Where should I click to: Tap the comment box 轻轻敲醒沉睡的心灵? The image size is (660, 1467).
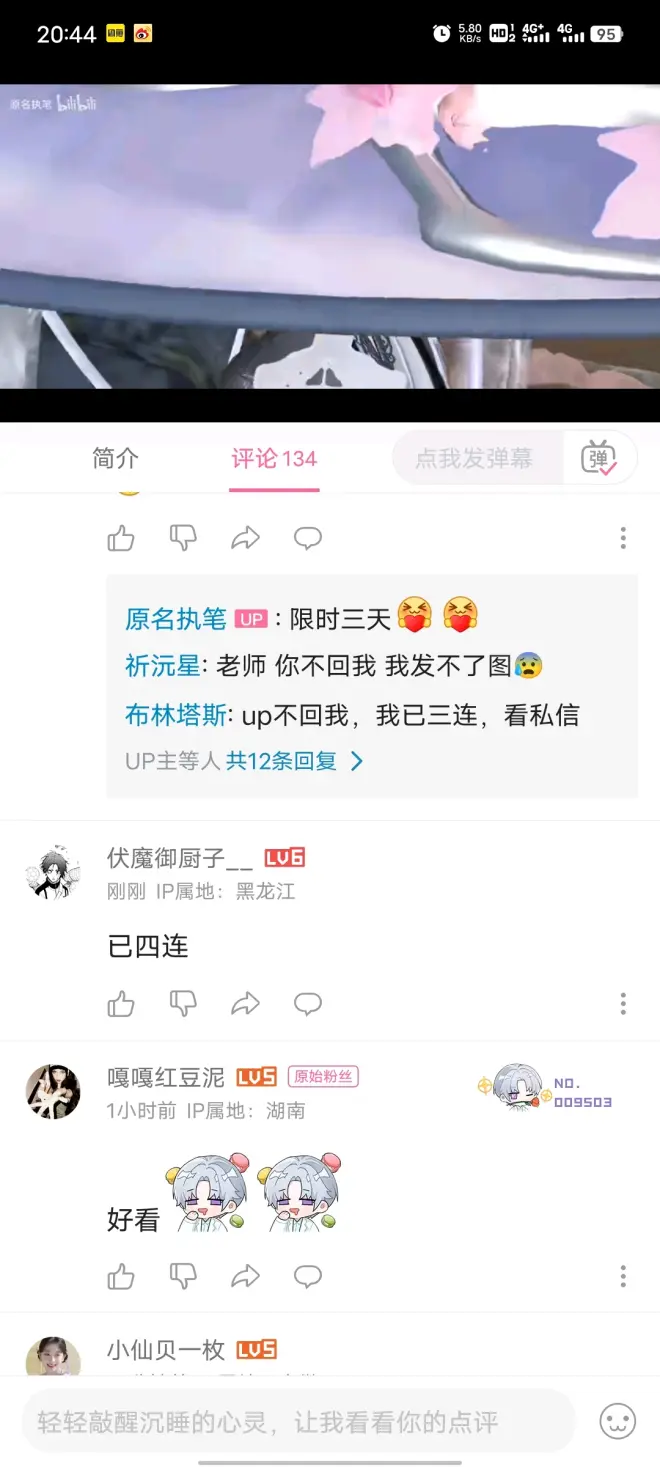(298, 1421)
